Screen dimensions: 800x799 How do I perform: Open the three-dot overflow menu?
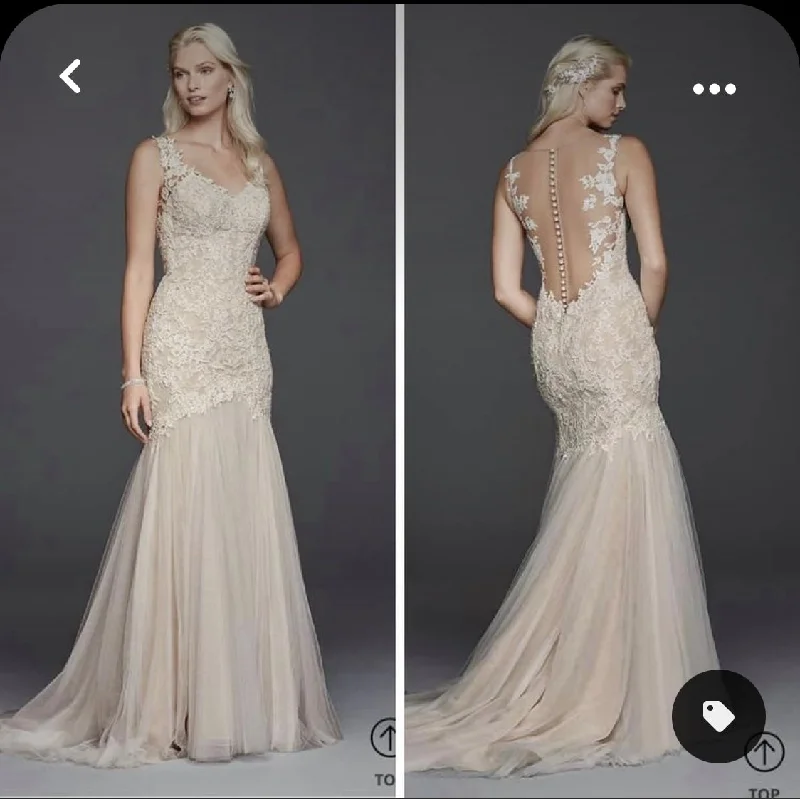(714, 89)
